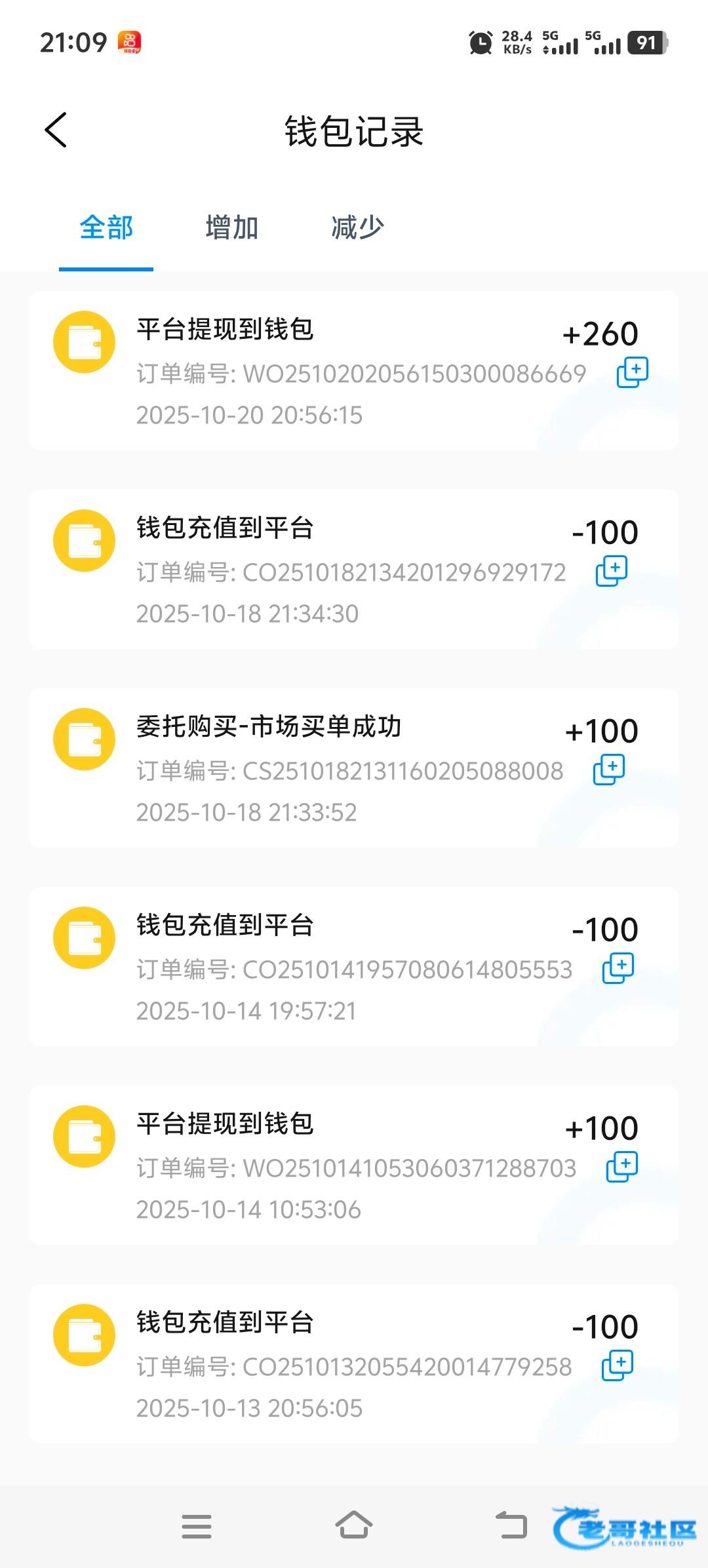
Task: Copy order number WO251020205615030008​6669
Action: coord(632,372)
